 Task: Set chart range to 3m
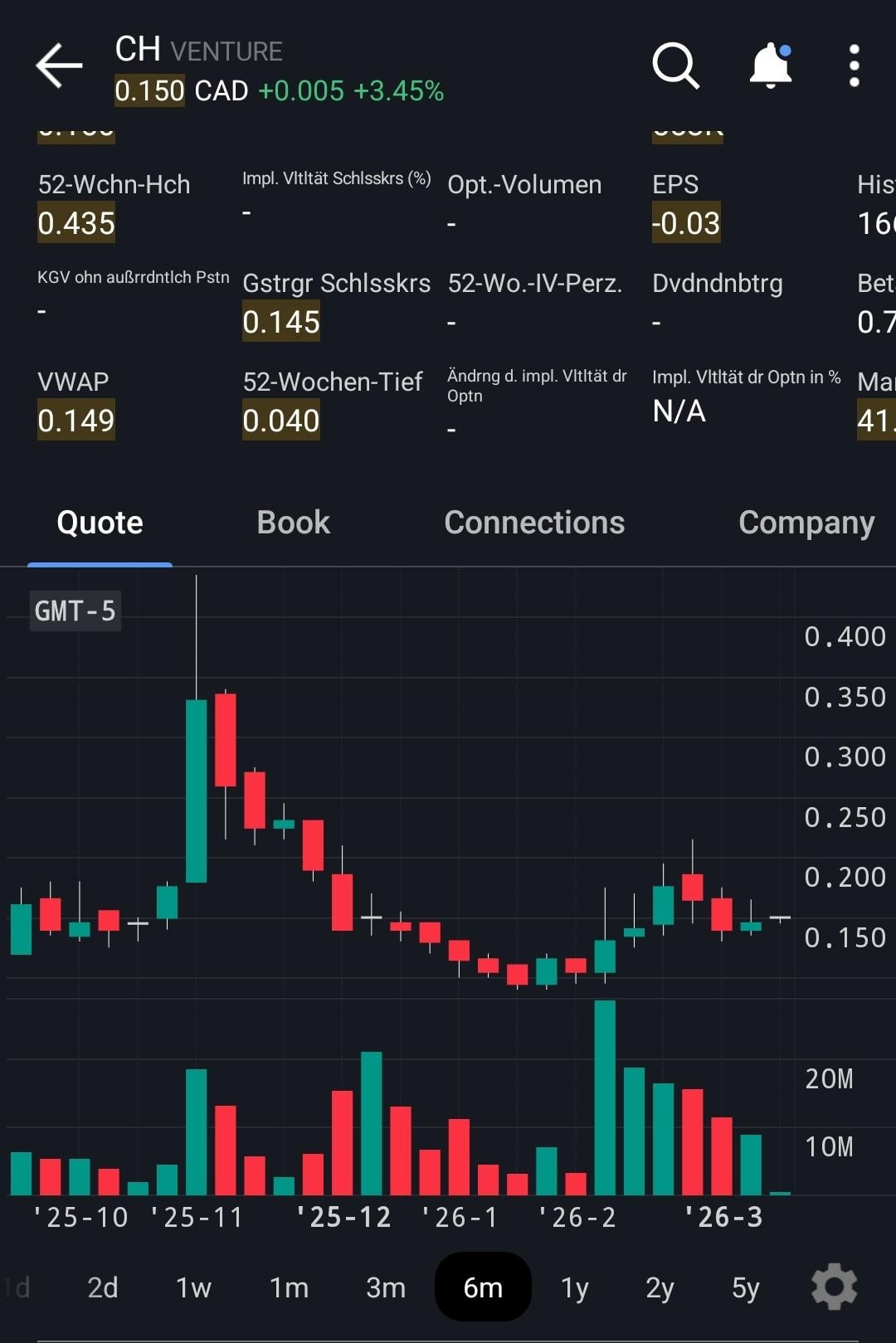click(386, 1287)
